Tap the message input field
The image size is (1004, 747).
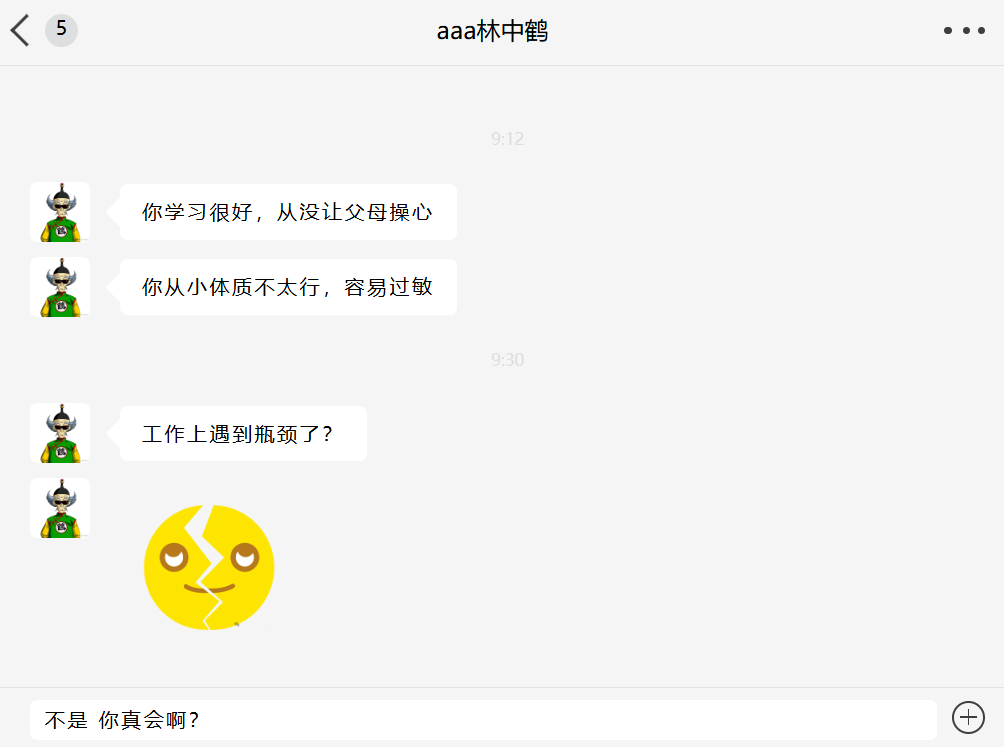point(482,719)
